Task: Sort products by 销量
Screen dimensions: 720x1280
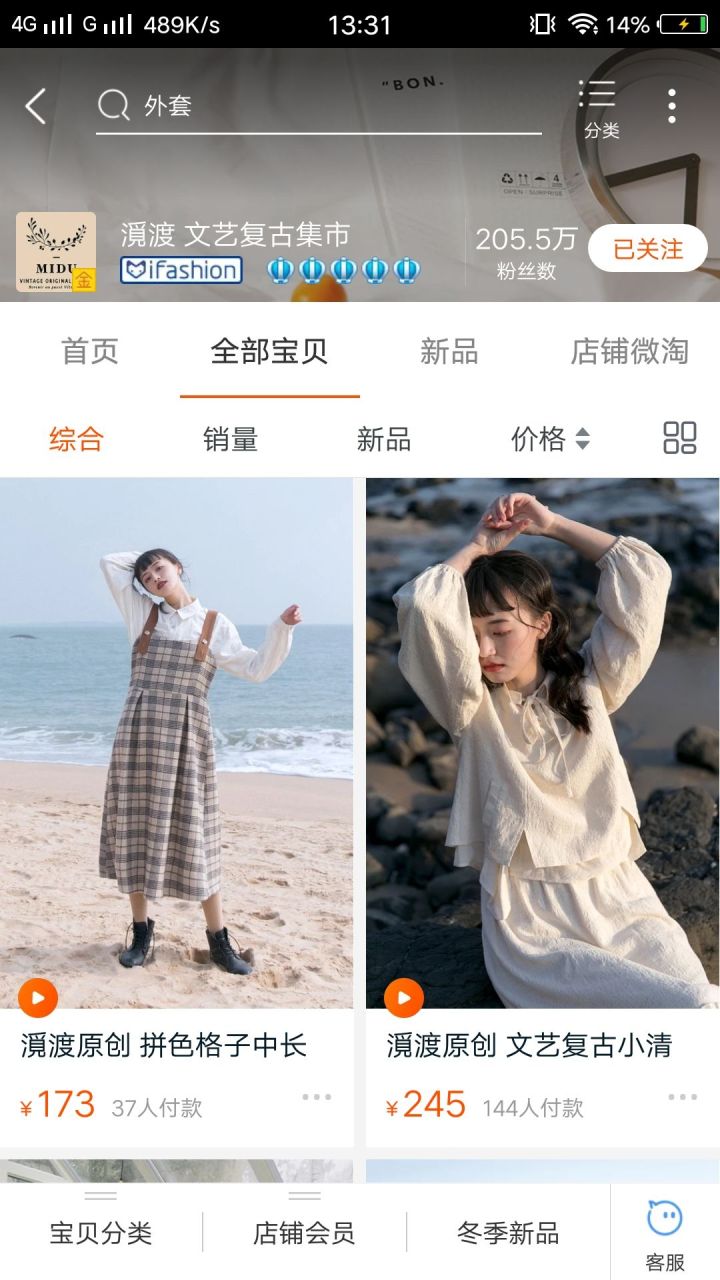Action: [x=231, y=439]
